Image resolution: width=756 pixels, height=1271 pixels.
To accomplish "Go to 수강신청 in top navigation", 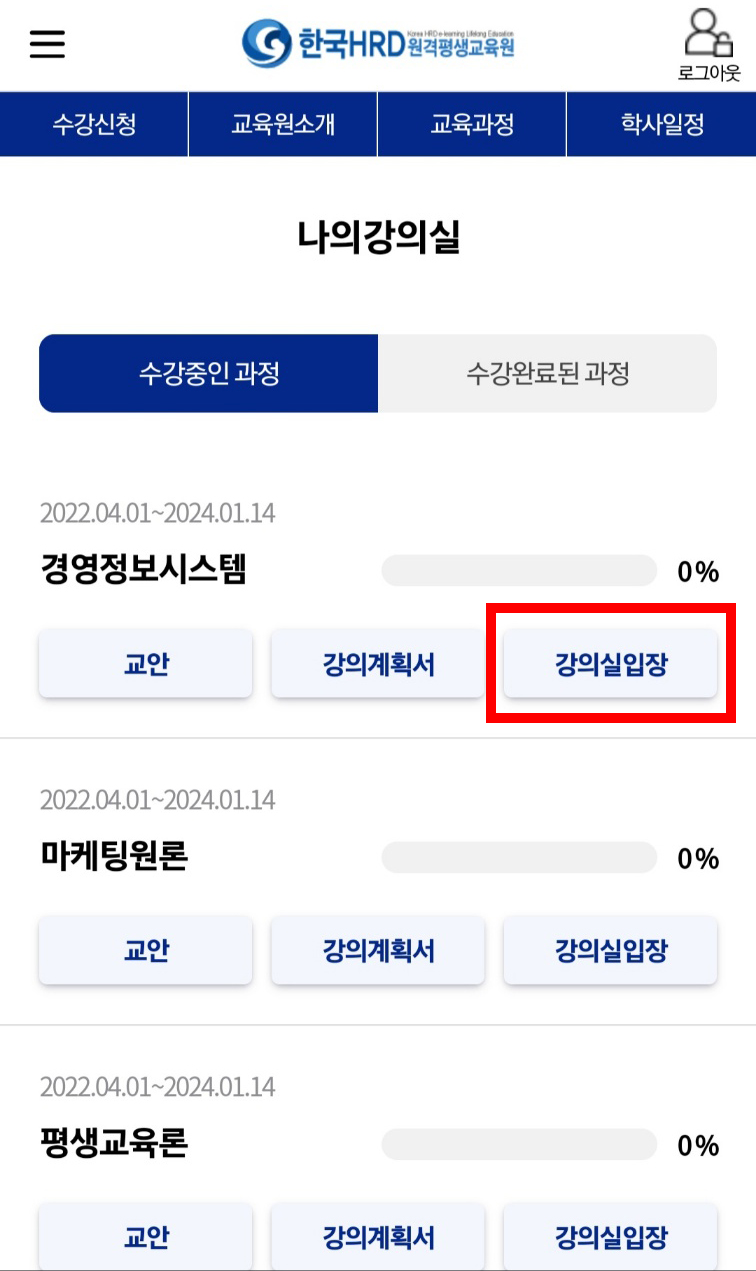I will tap(94, 124).
